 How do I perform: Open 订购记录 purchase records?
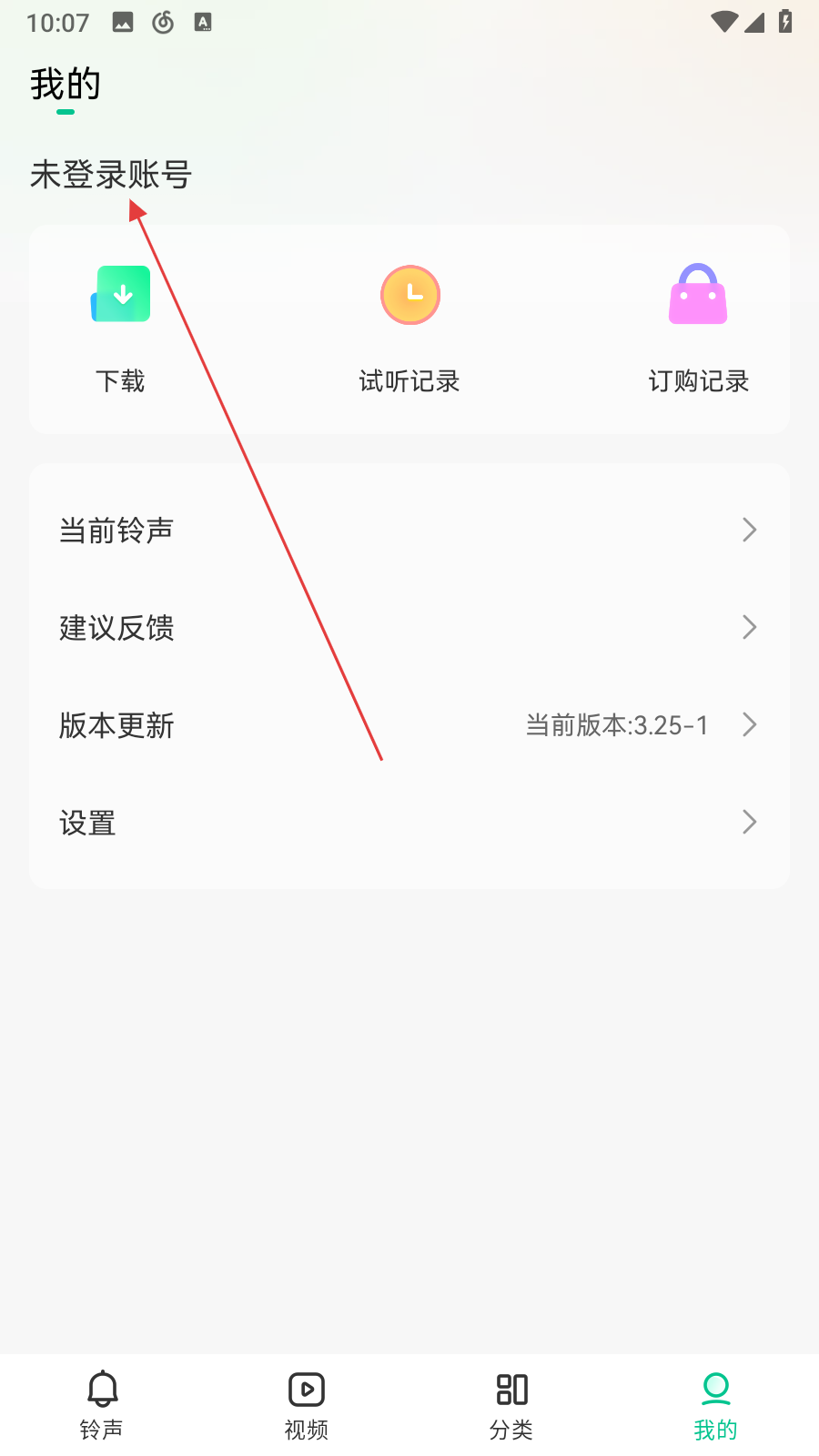(x=698, y=328)
